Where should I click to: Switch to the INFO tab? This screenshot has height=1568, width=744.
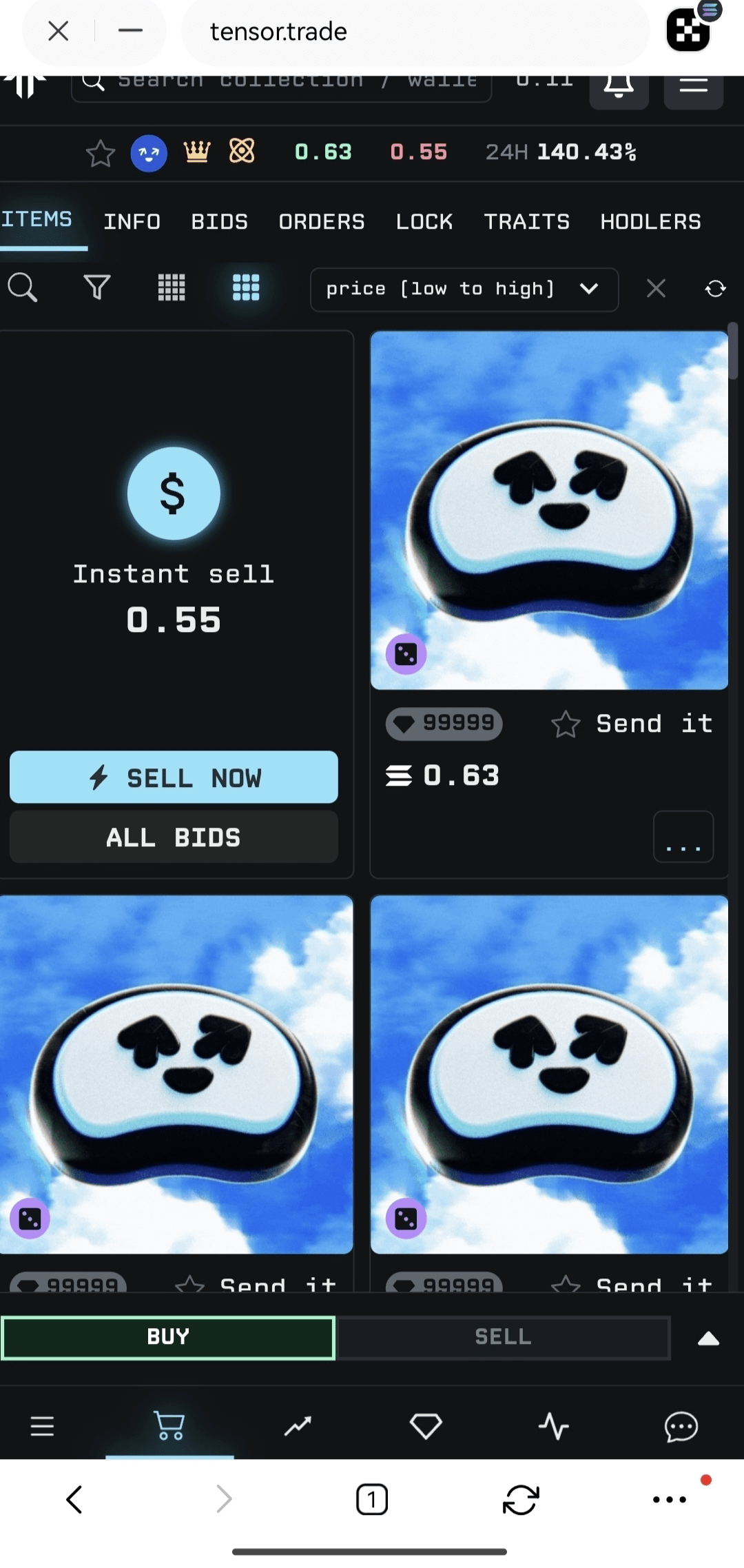click(x=132, y=221)
